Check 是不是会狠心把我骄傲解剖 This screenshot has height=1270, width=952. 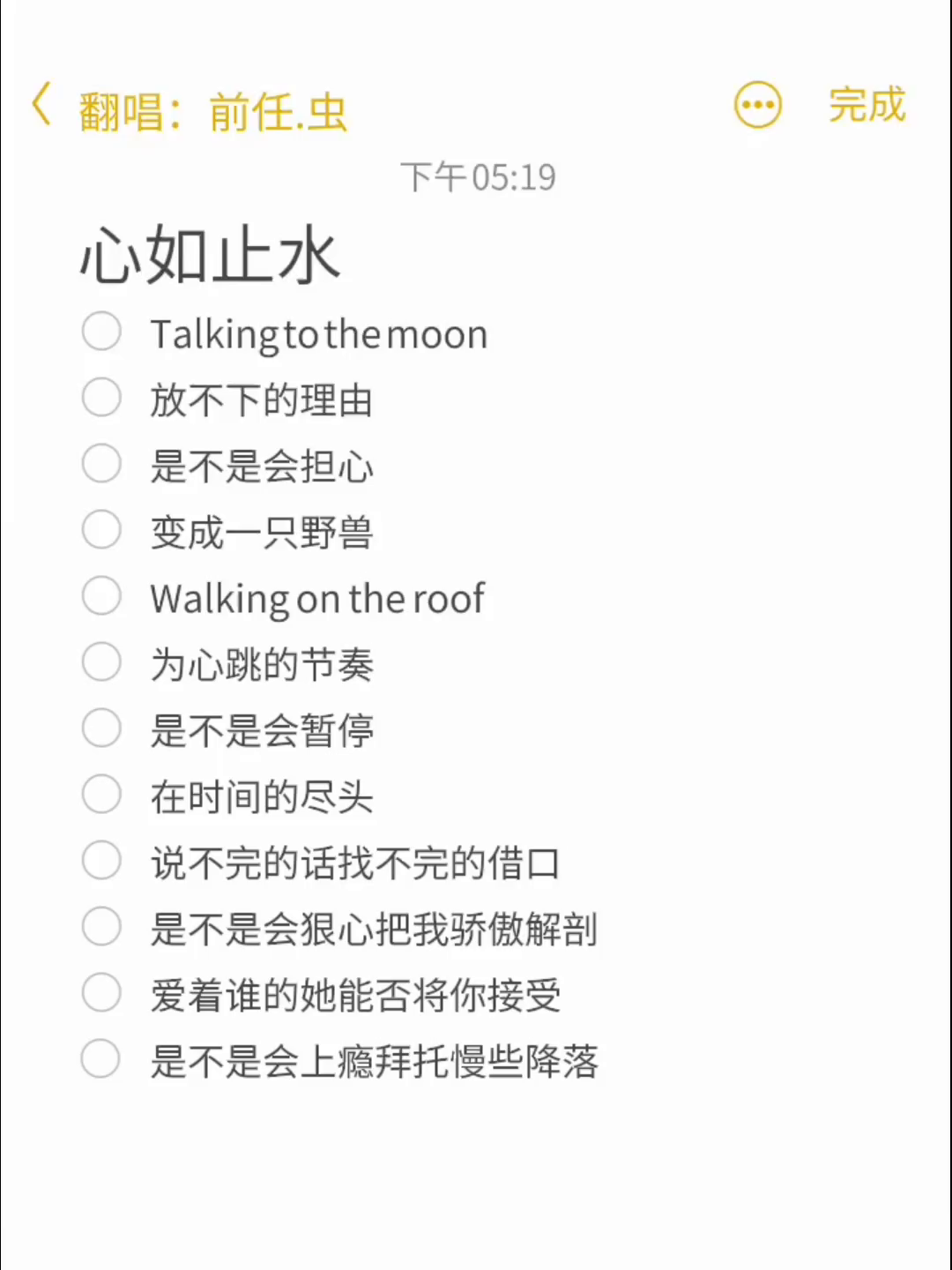click(x=101, y=927)
